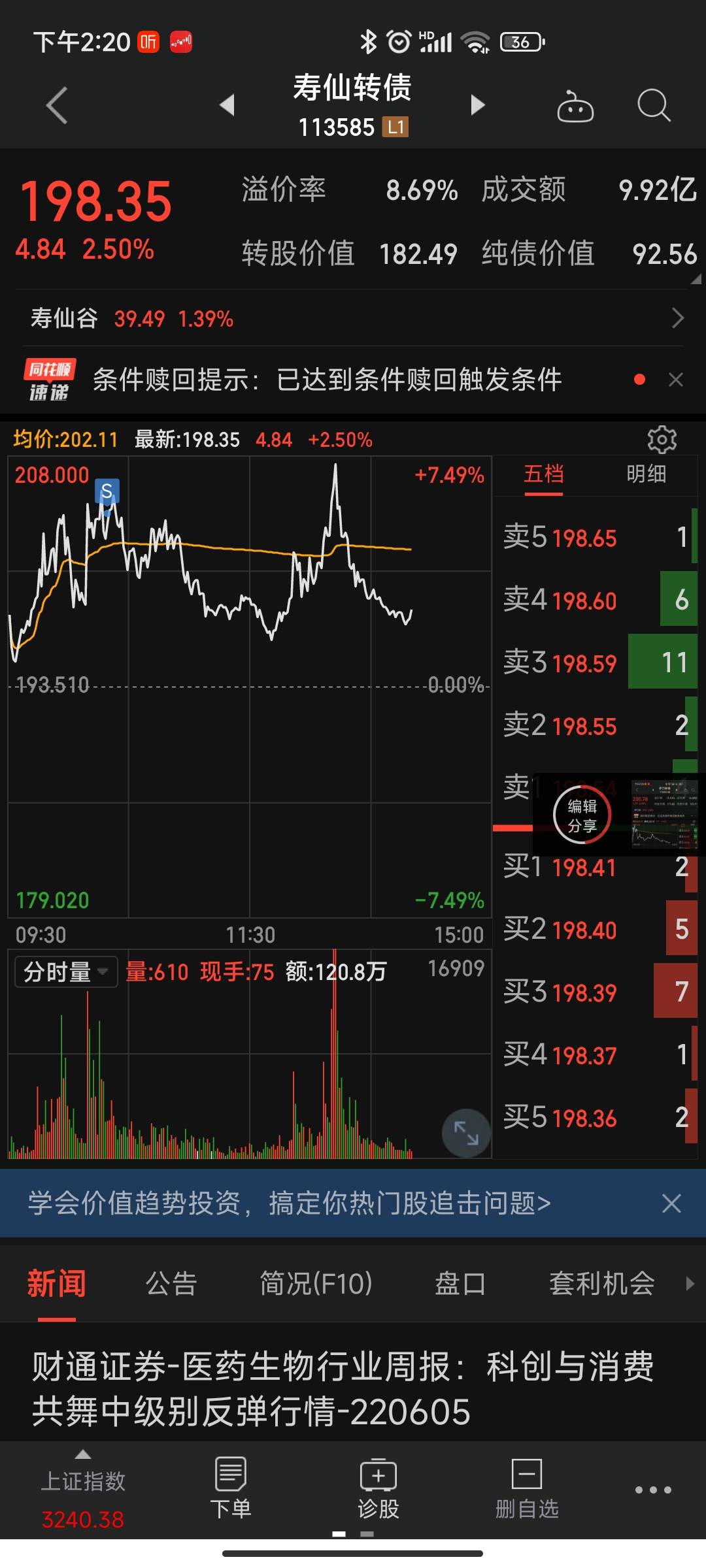This screenshot has height=1568, width=706.
Task: Open the robot assistant icon
Action: click(x=575, y=106)
